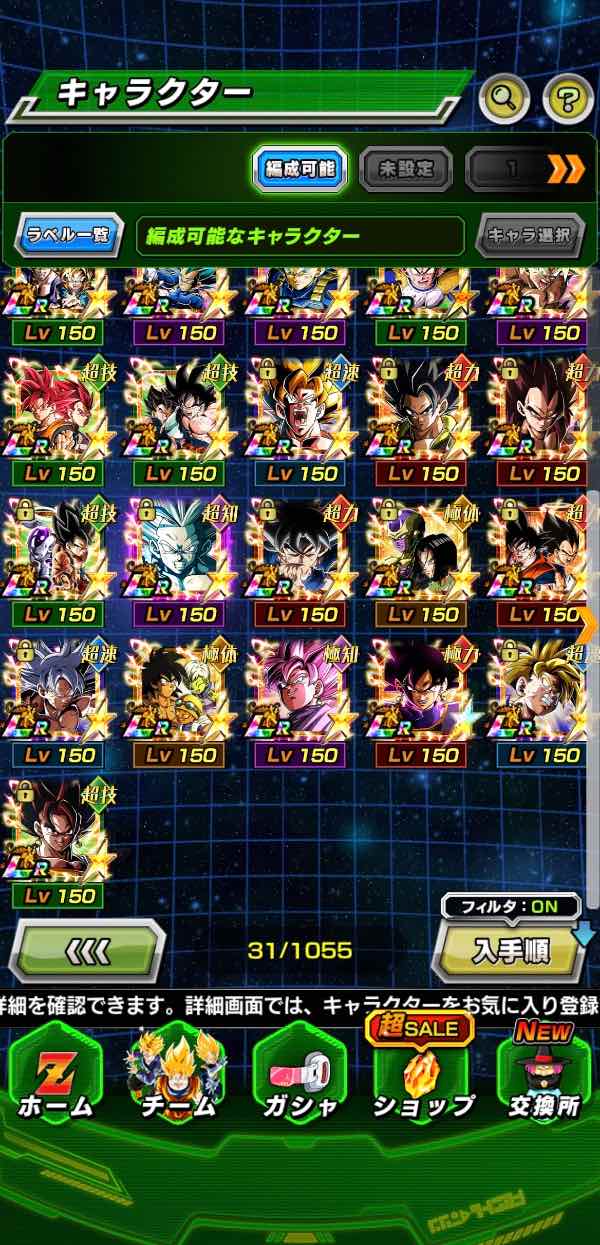Screen dimensions: 600x1245
Task: Open the purple-framed 超知 character card
Action: (181, 558)
